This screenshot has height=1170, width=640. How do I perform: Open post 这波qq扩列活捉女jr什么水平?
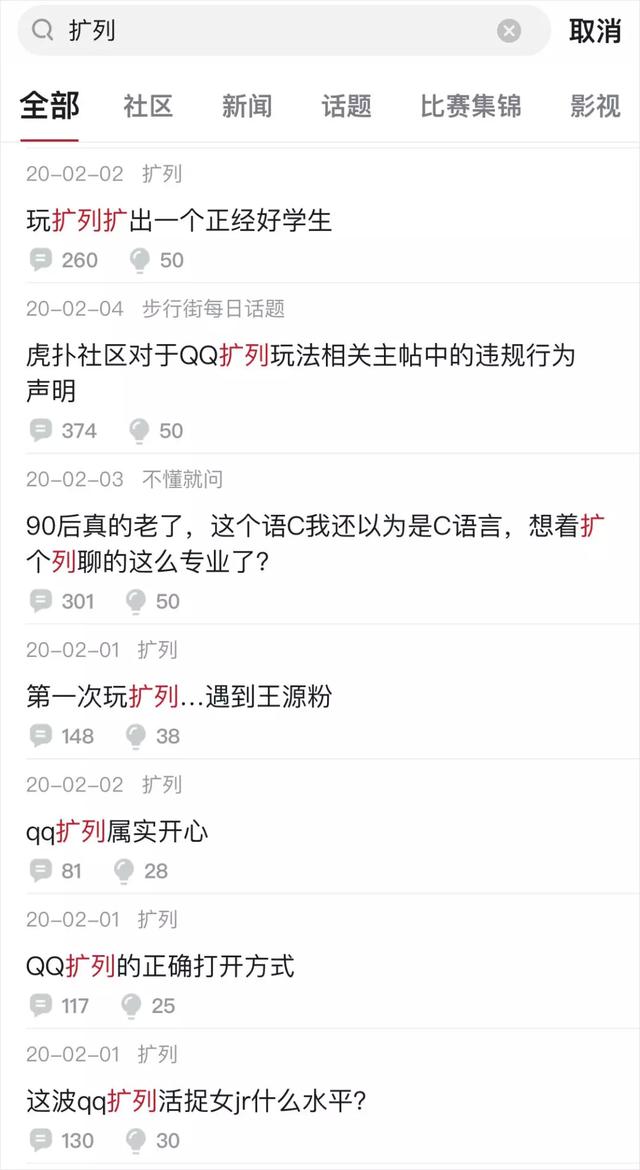click(x=197, y=1101)
